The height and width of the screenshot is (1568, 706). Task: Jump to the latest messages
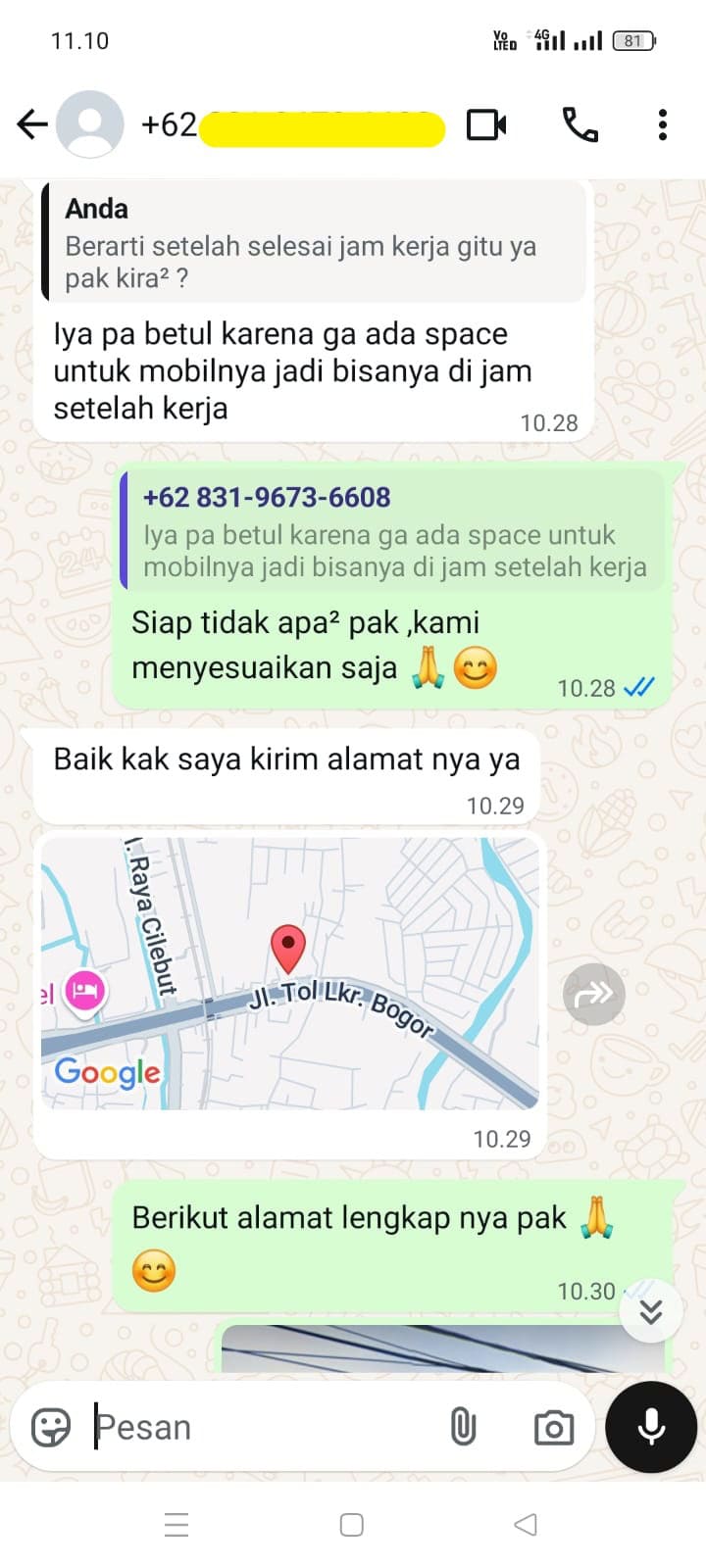pyautogui.click(x=651, y=1311)
